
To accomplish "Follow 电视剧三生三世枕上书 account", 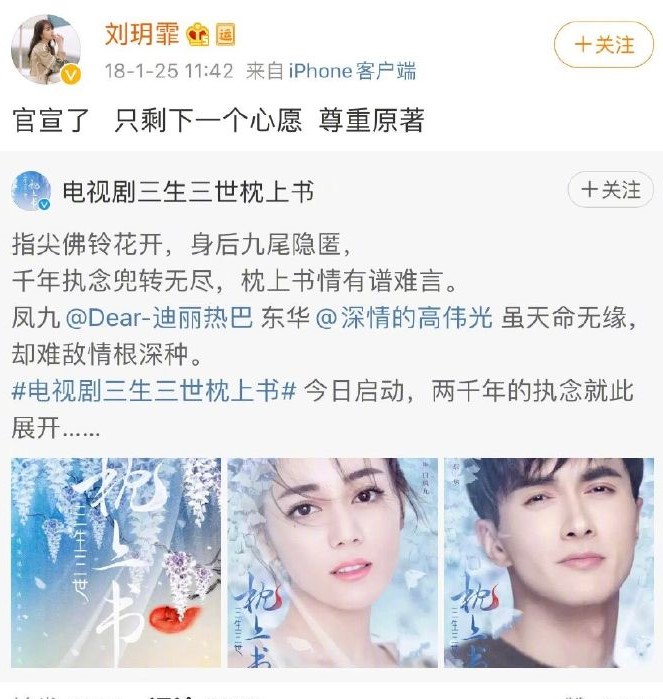I will click(609, 189).
